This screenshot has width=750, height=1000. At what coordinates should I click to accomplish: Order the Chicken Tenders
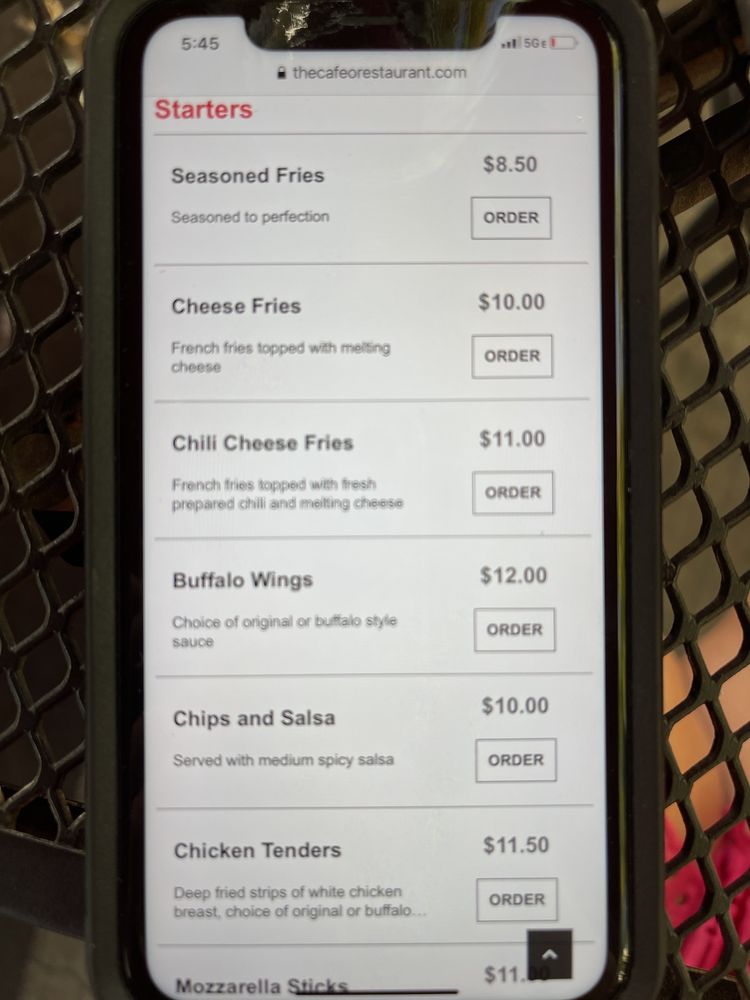coord(517,899)
